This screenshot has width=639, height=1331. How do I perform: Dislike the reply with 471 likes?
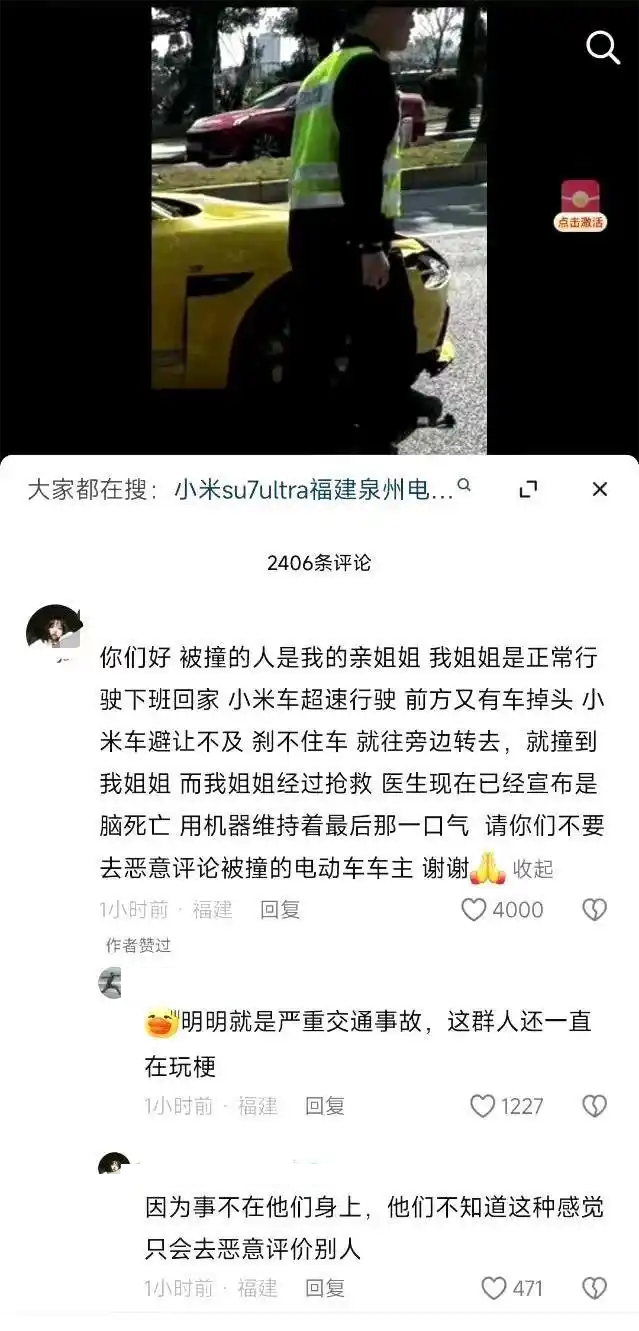click(594, 1288)
